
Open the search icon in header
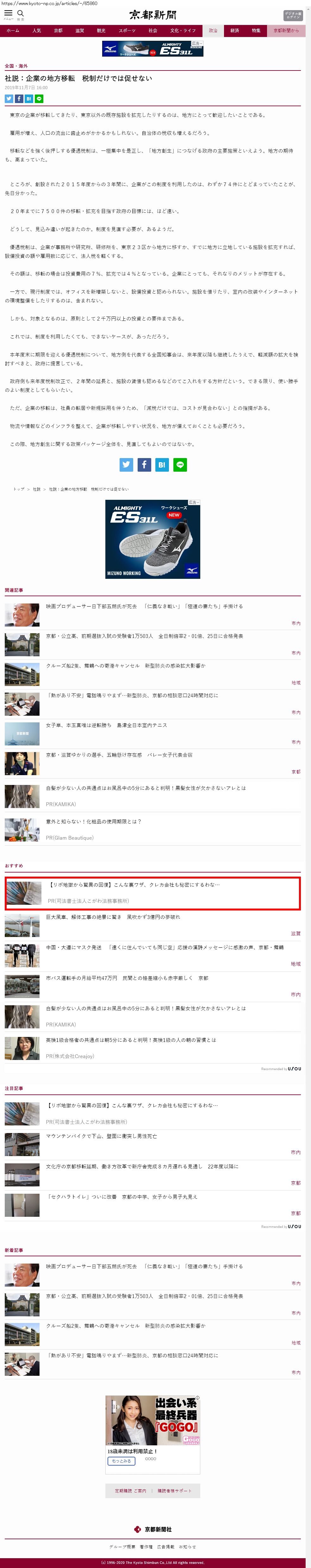[x=21, y=14]
